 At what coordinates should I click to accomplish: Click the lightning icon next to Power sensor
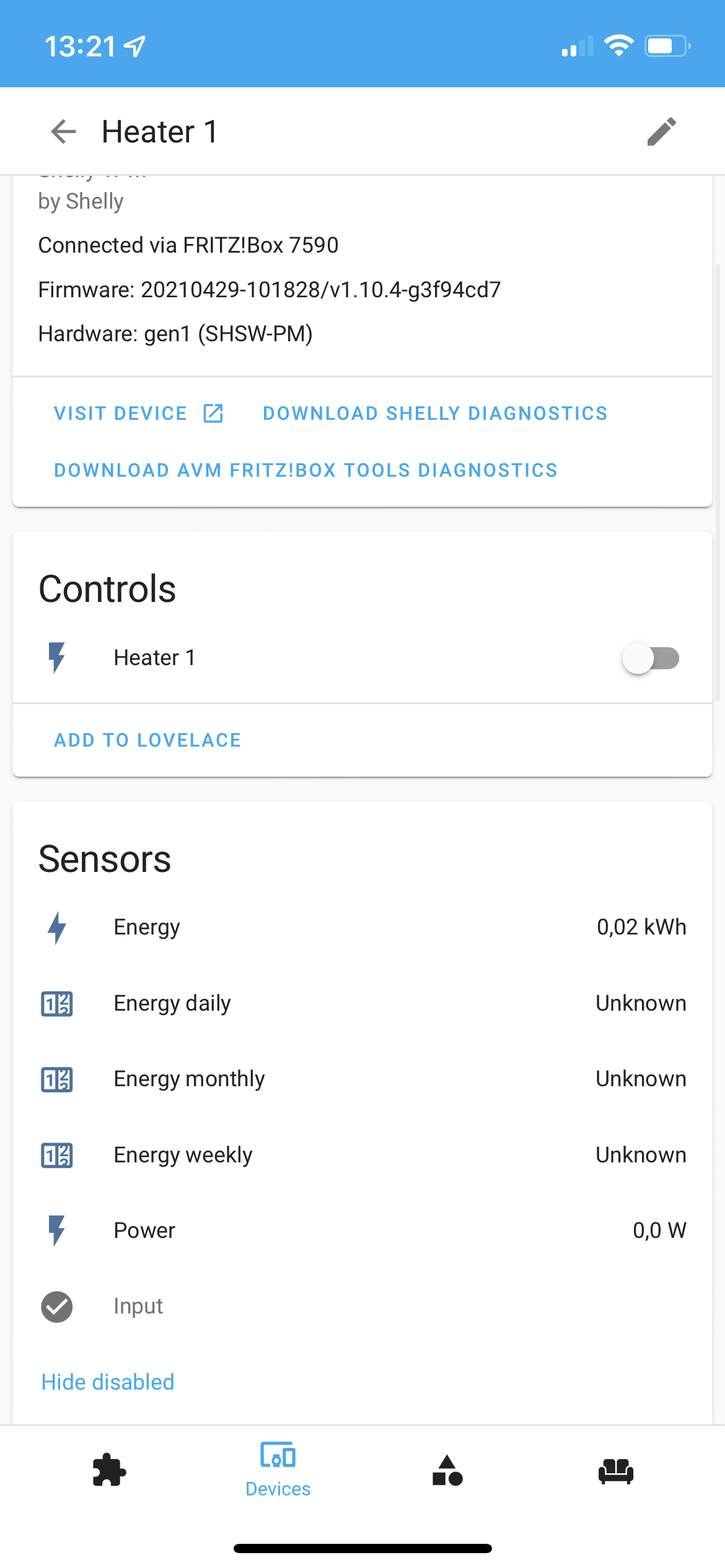point(56,1230)
